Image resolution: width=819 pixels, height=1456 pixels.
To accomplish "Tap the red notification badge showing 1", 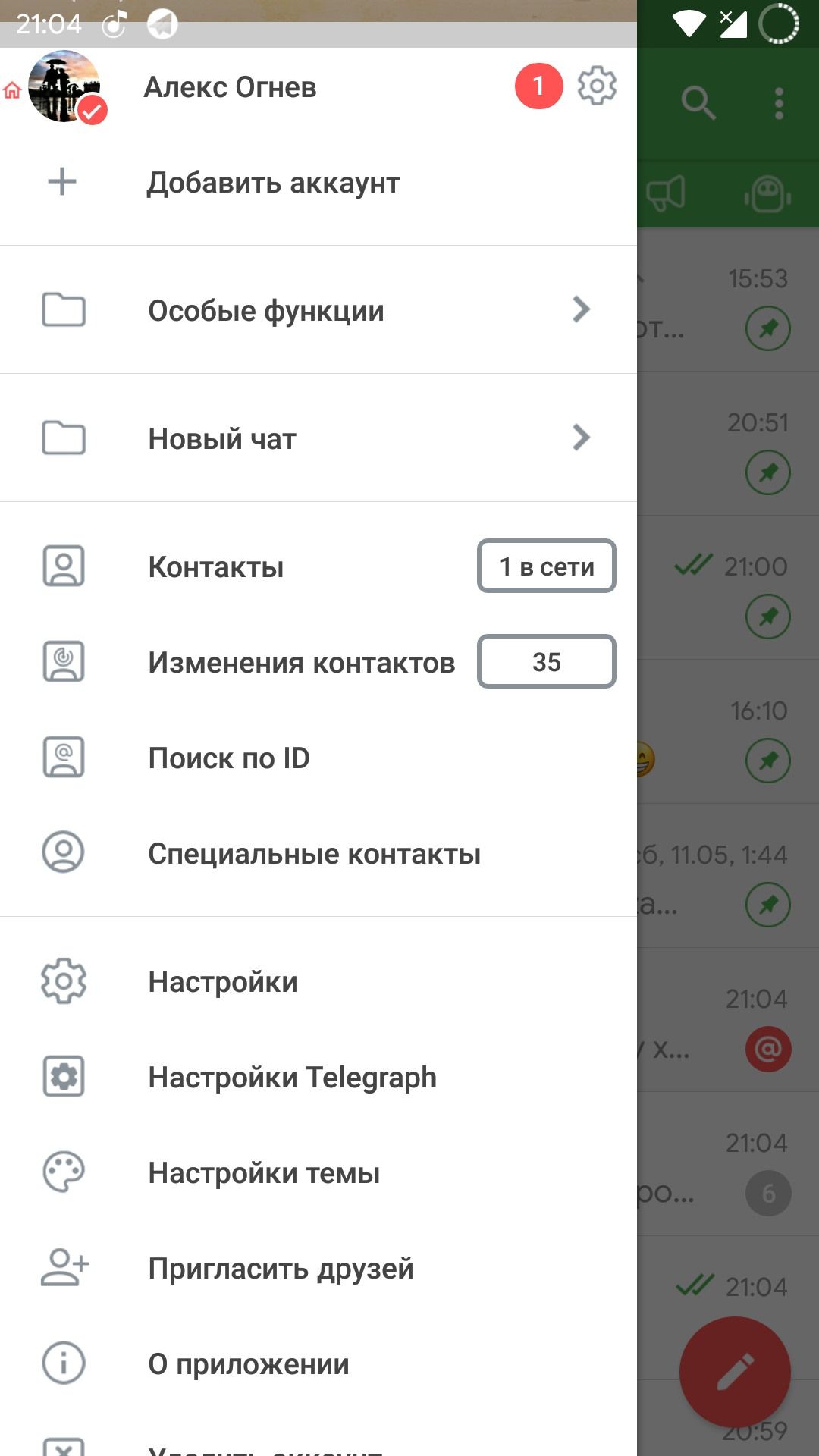I will [538, 86].
